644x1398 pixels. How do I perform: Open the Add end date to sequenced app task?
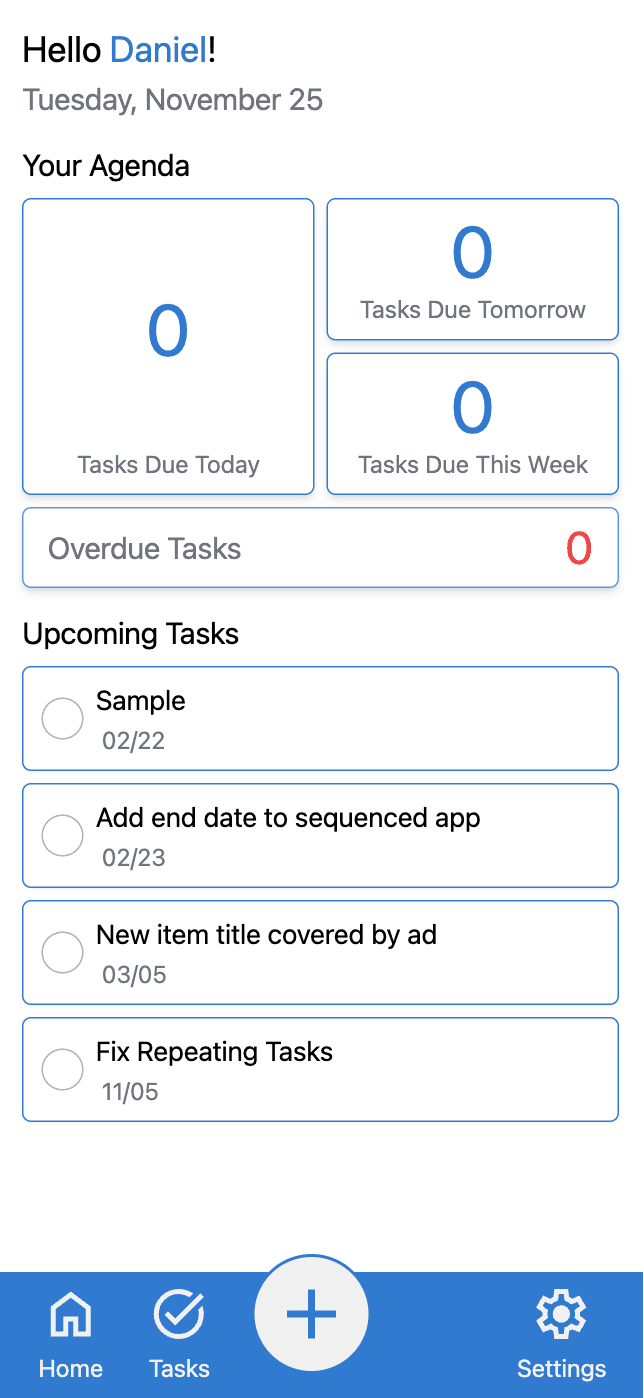(340, 836)
